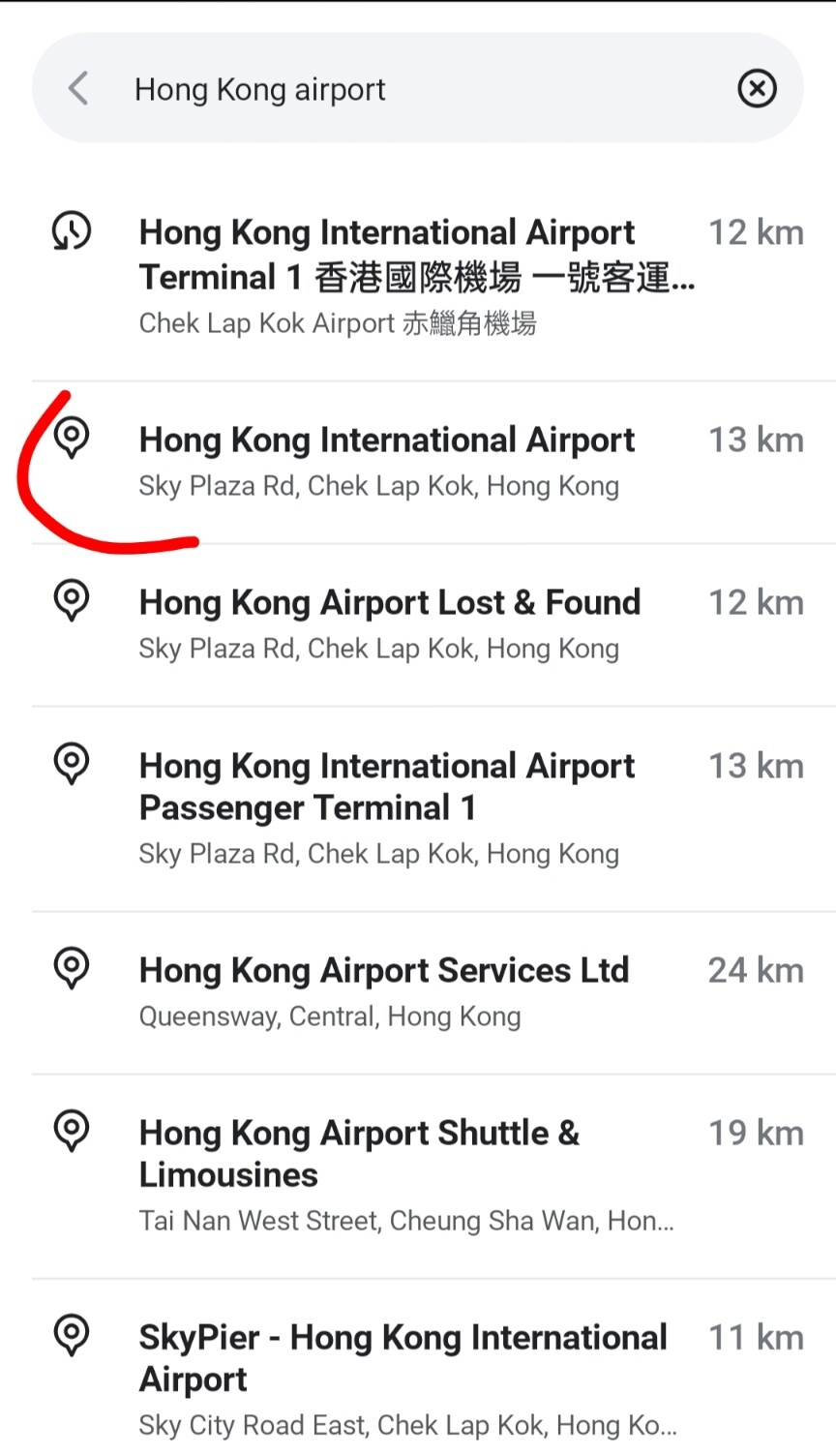
Task: Choose Hong Kong International Airport, 13 km
Action: tap(416, 461)
